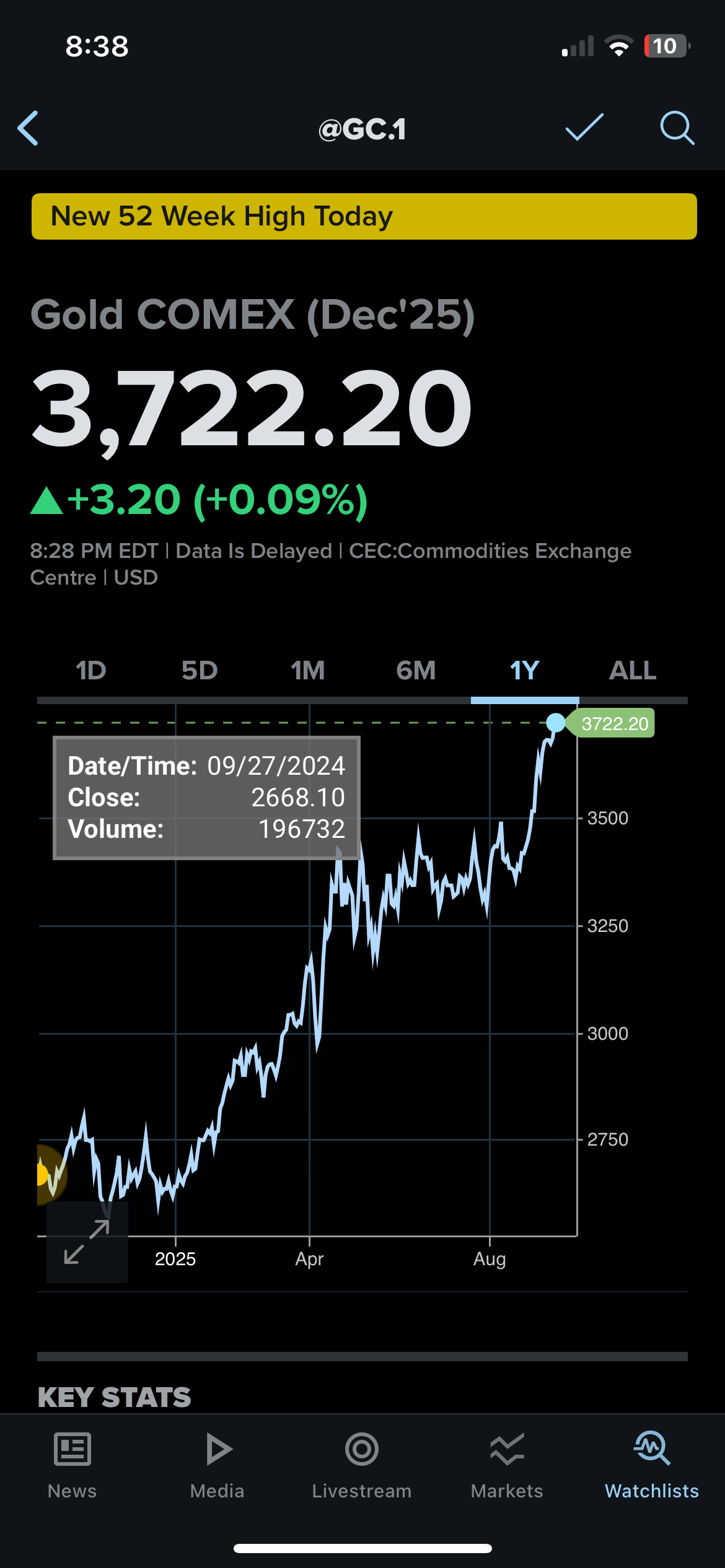Open the News tab
725x1568 pixels.
pos(72,1465)
